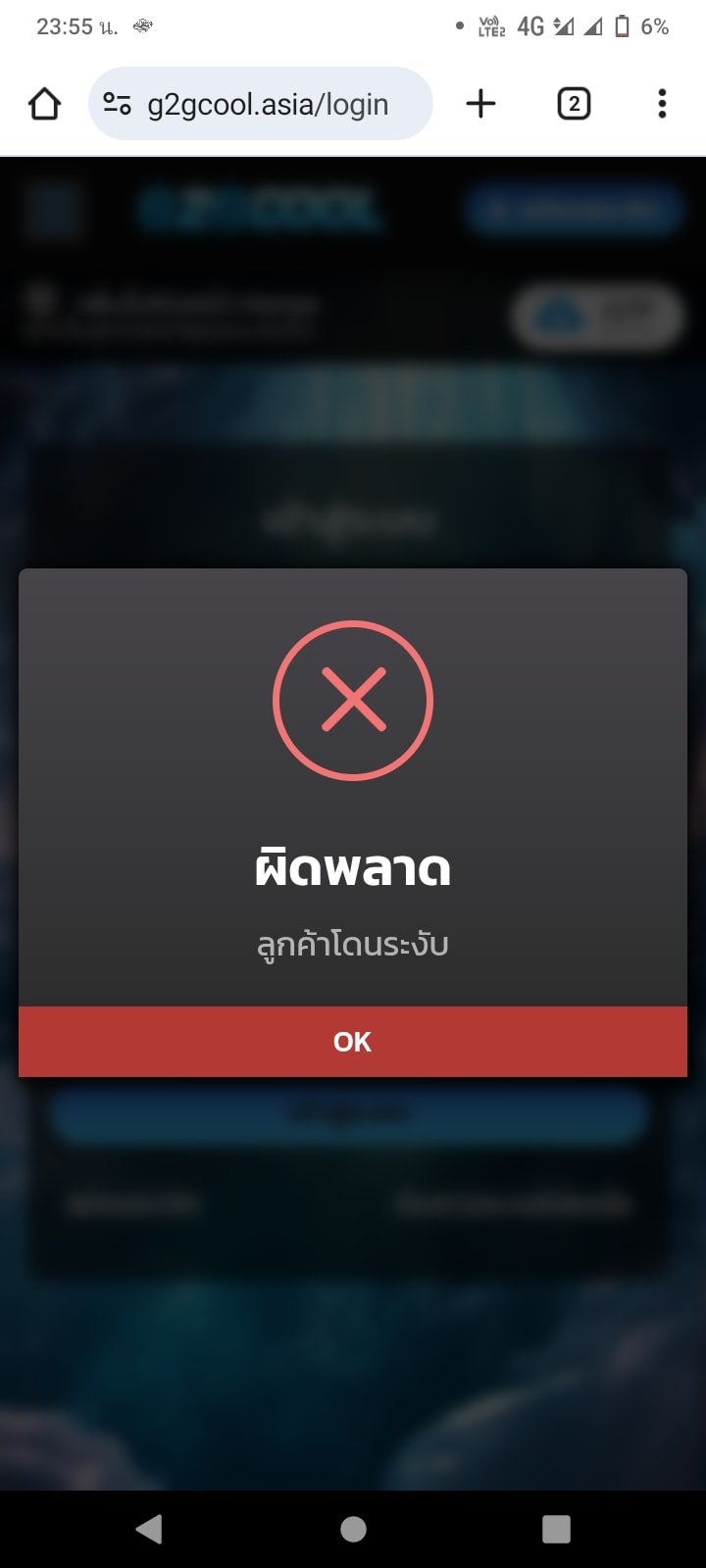Open a new browser tab

[x=480, y=104]
